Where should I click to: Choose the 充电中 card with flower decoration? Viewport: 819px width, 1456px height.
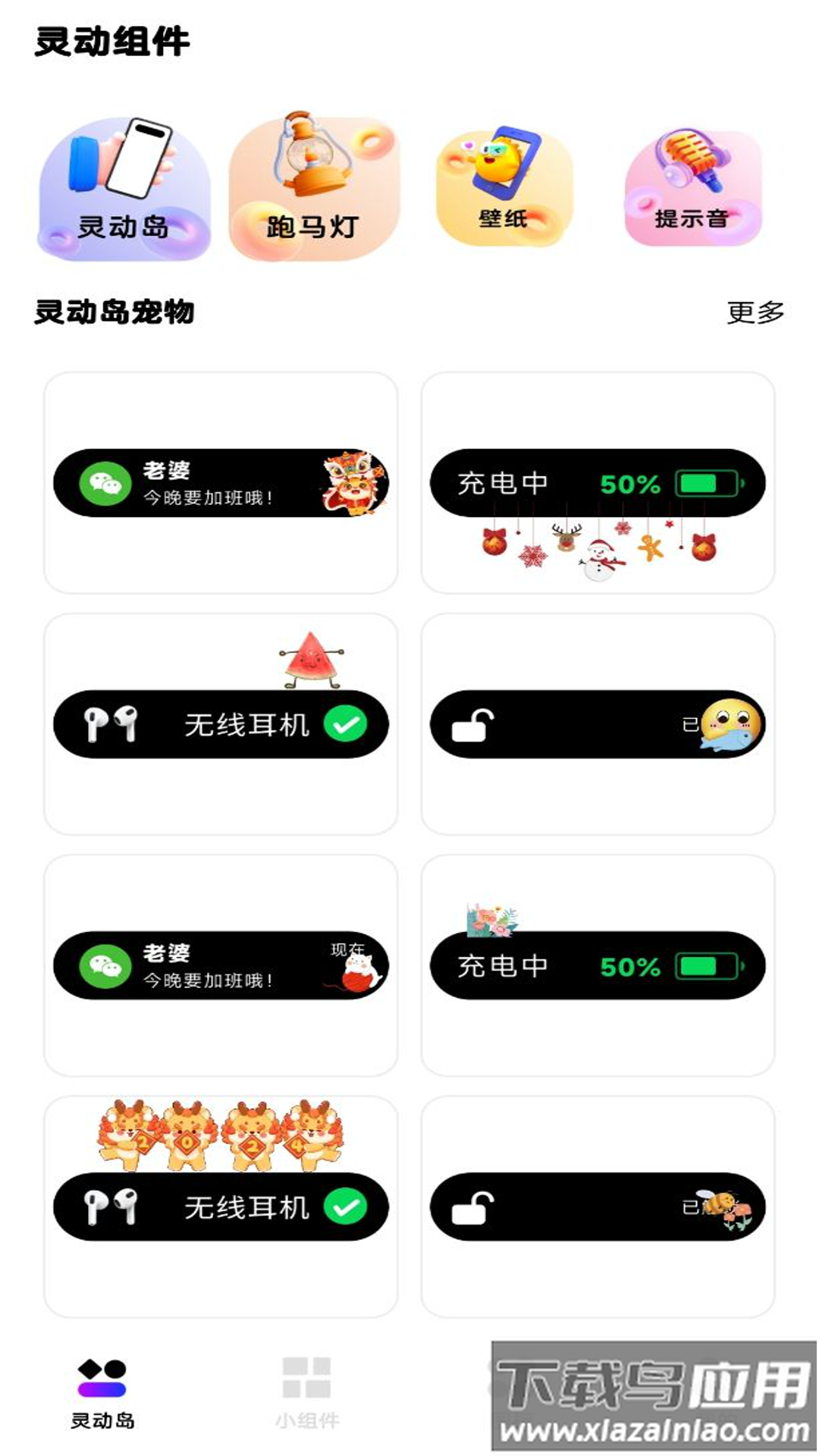click(598, 965)
